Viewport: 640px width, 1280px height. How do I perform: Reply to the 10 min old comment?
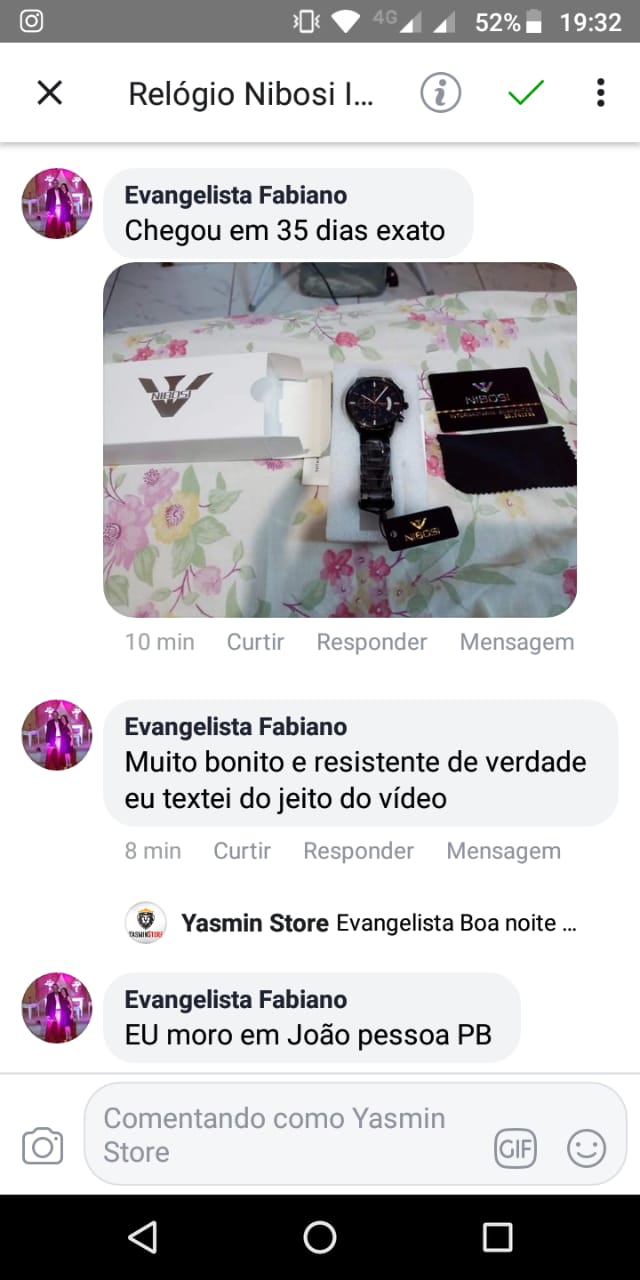point(372,642)
